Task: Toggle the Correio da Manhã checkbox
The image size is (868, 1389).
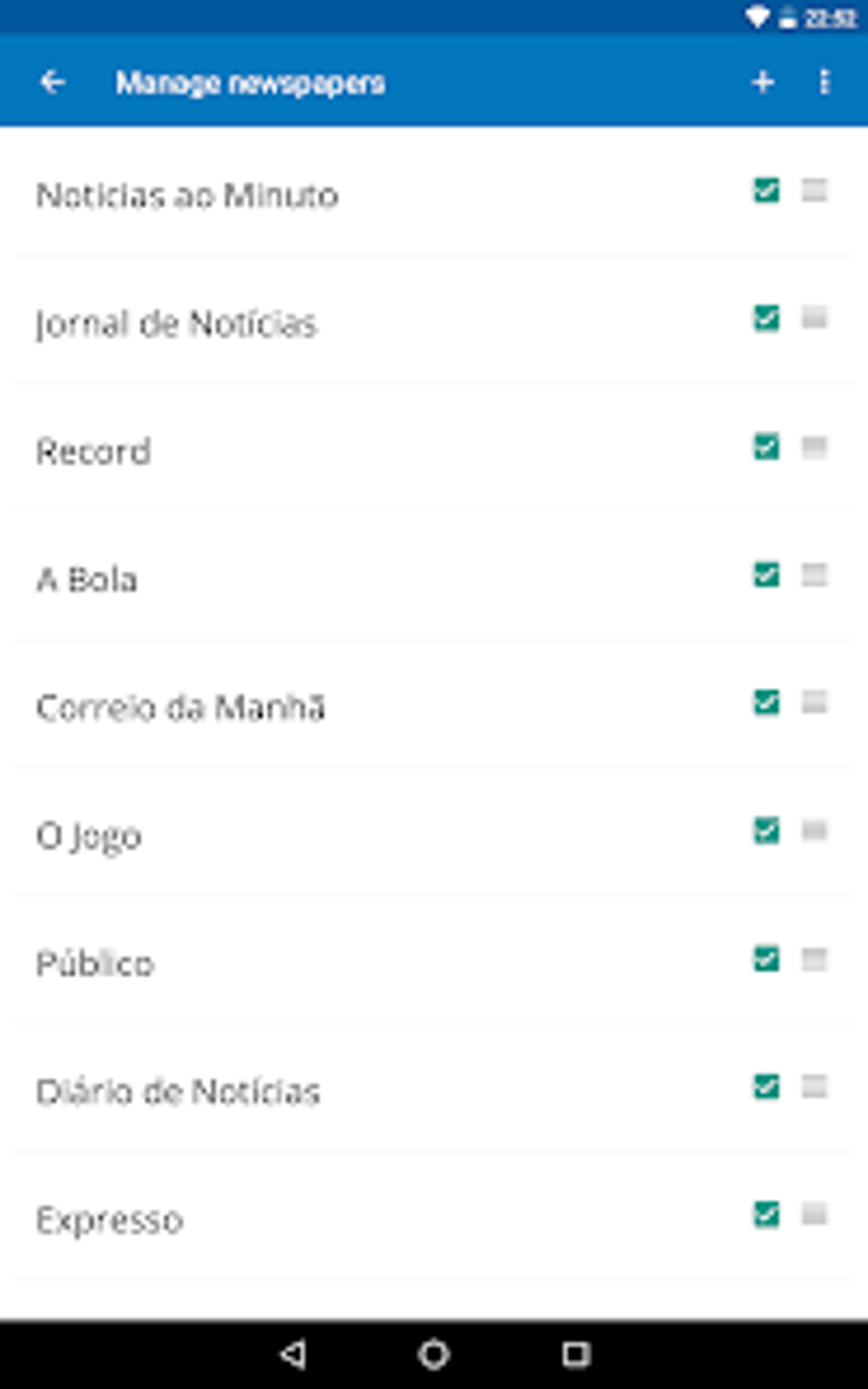Action: click(766, 703)
